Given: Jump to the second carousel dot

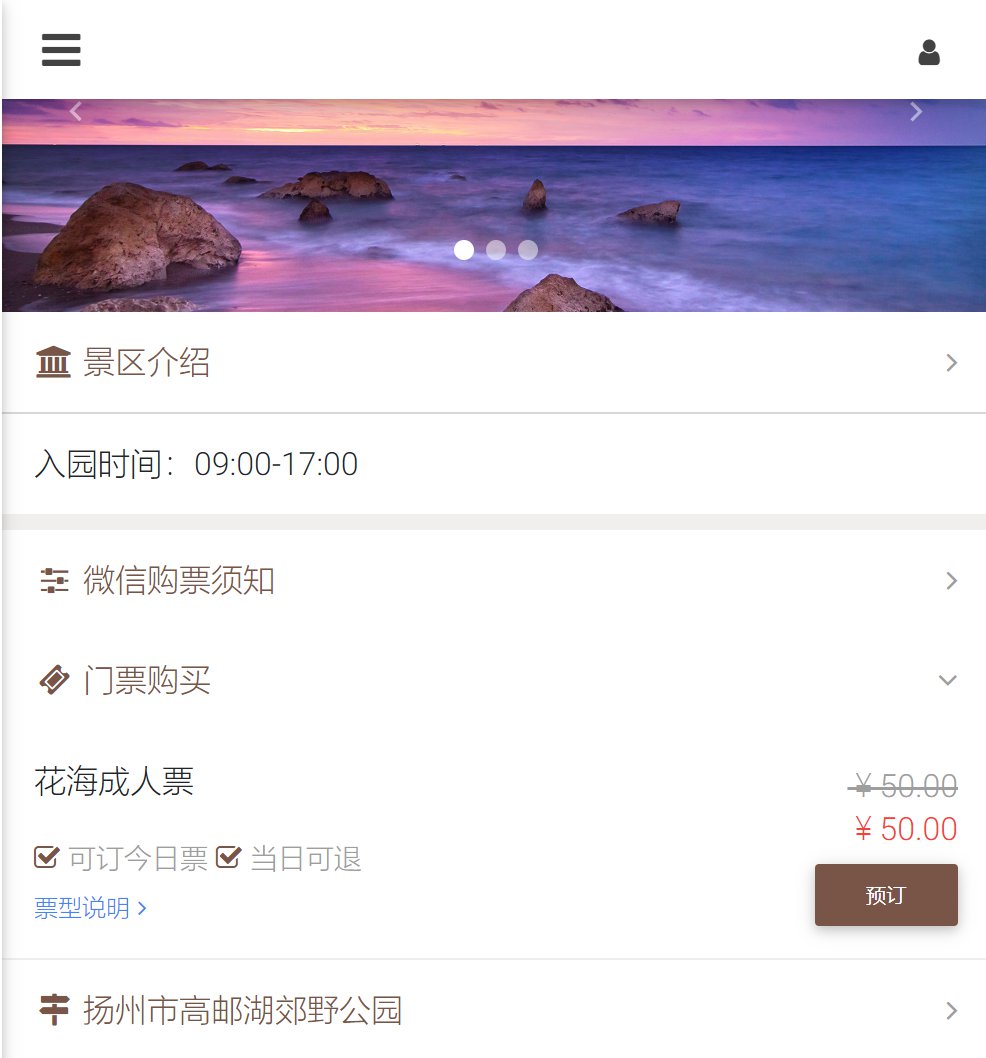Looking at the screenshot, I should pos(496,250).
